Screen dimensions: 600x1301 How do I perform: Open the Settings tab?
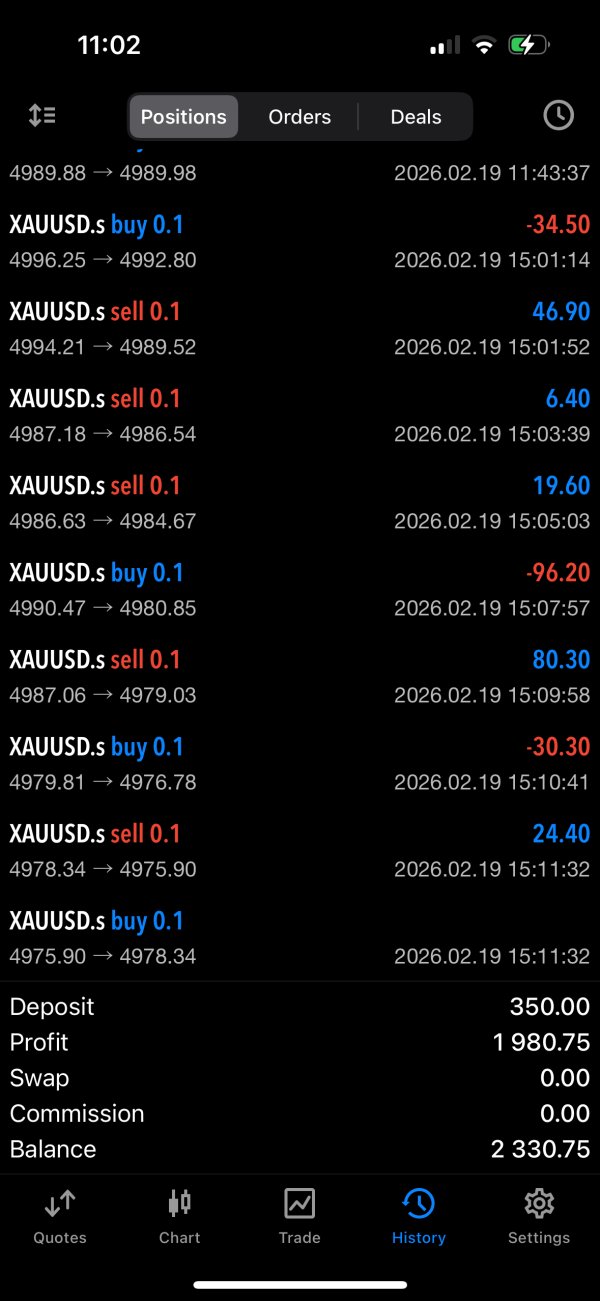point(538,1215)
